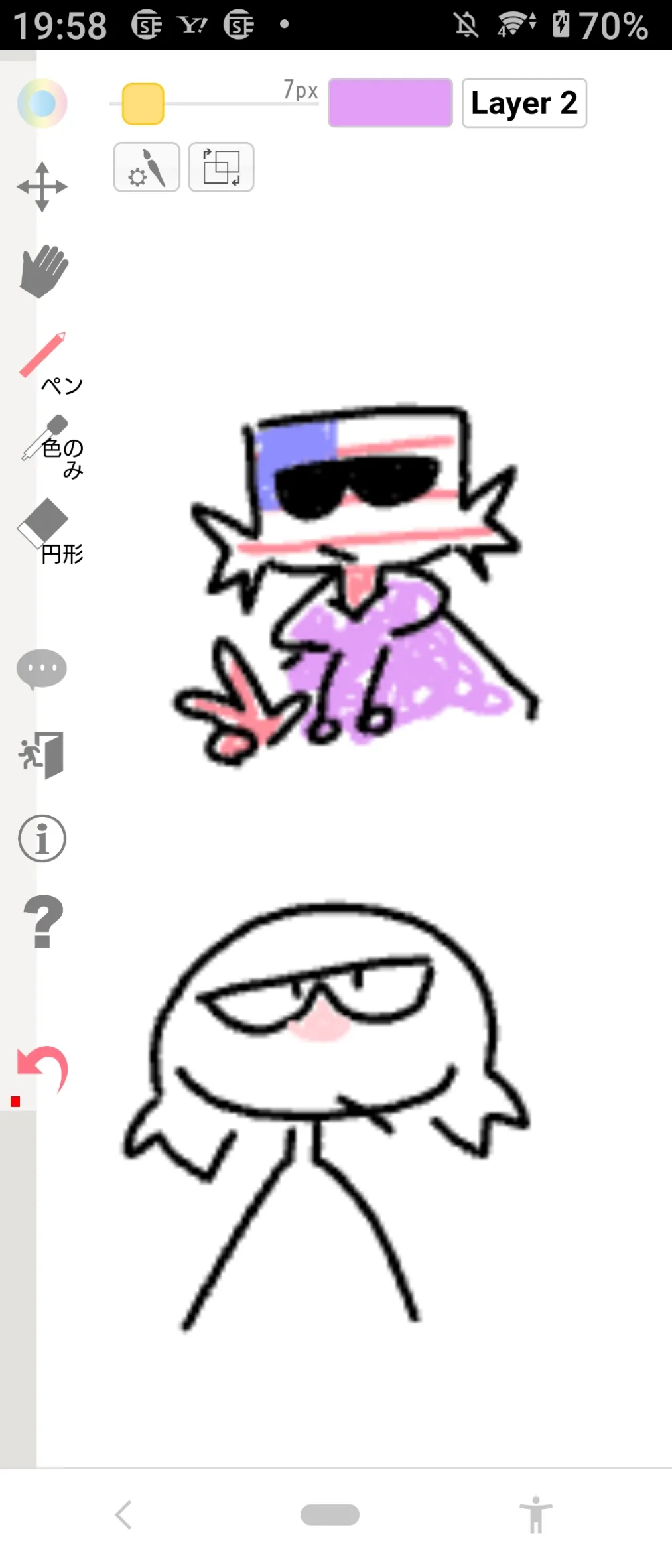This screenshot has height=1568, width=672.
Task: Select the hand pan tool
Action: pos(44,271)
